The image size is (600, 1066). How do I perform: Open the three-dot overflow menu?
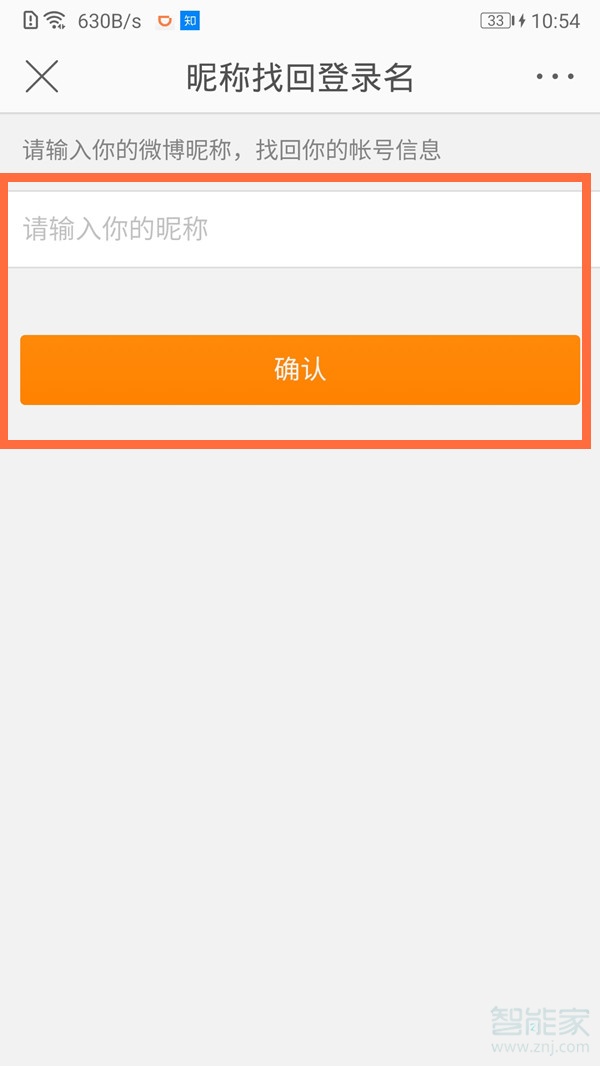tap(555, 77)
